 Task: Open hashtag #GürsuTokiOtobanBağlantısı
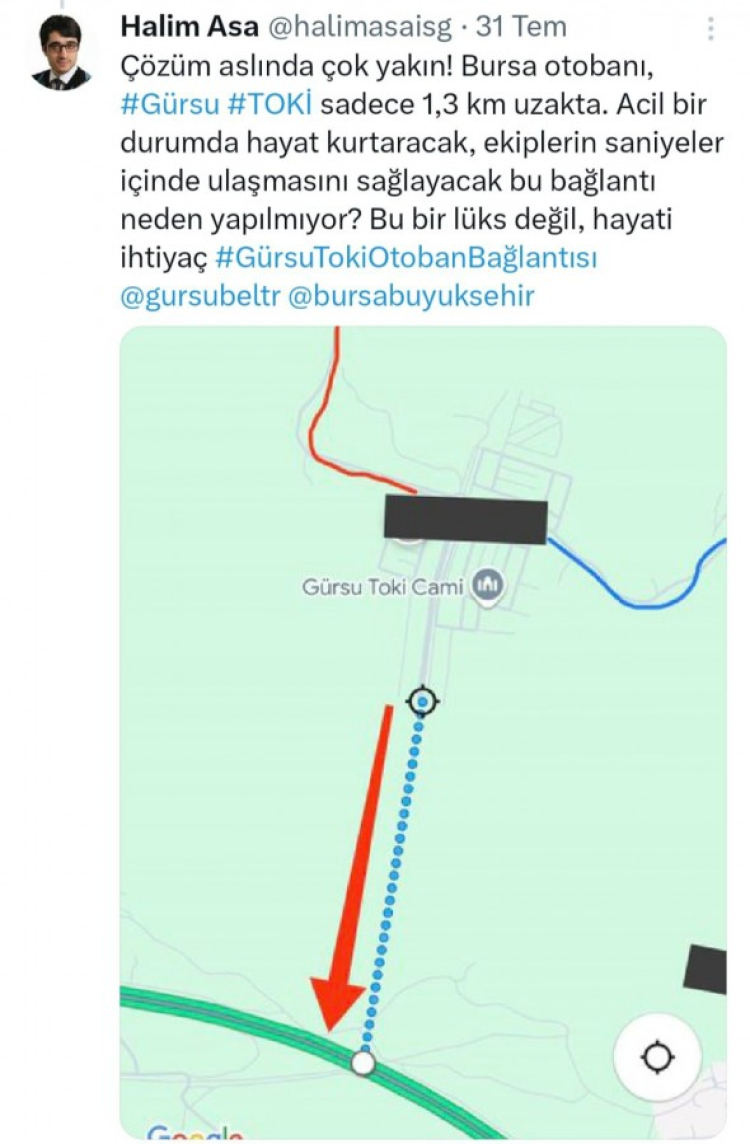405,258
